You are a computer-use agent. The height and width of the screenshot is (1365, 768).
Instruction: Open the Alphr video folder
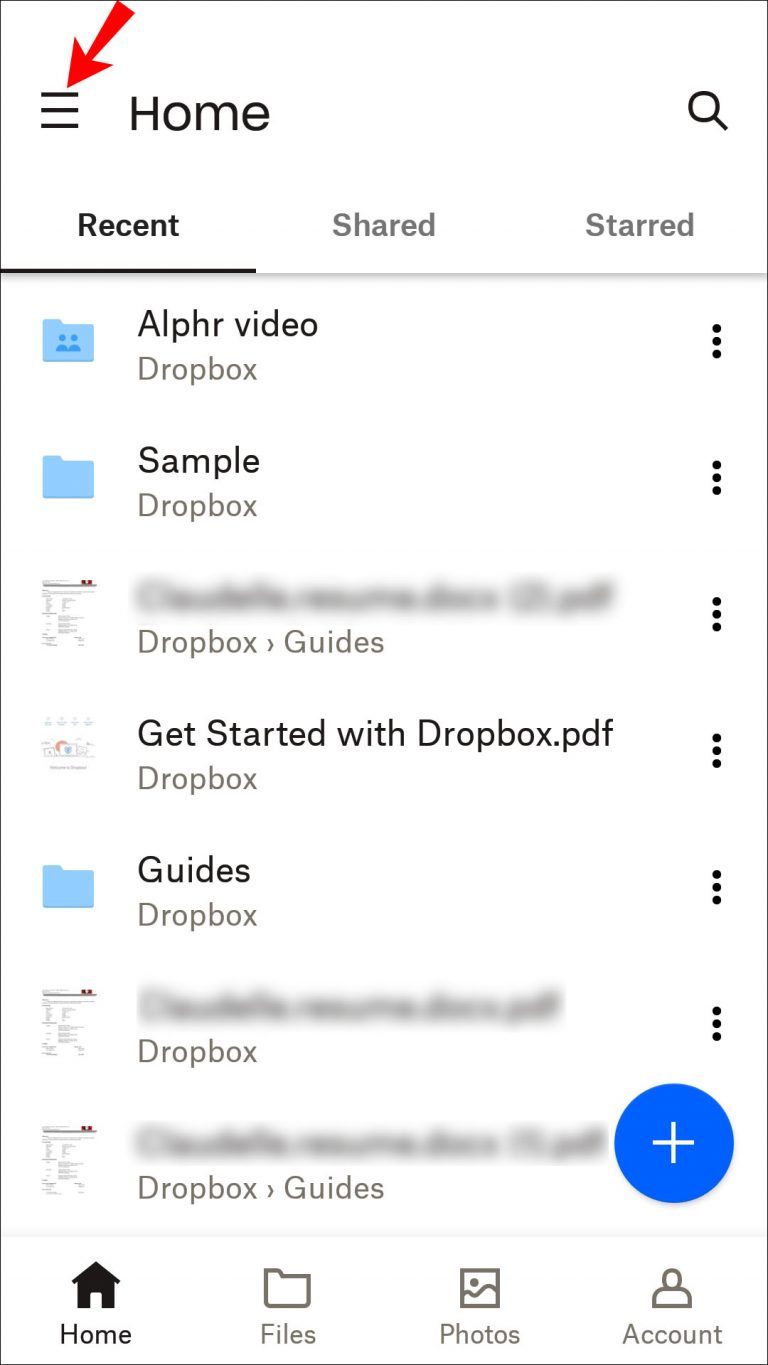point(228,343)
